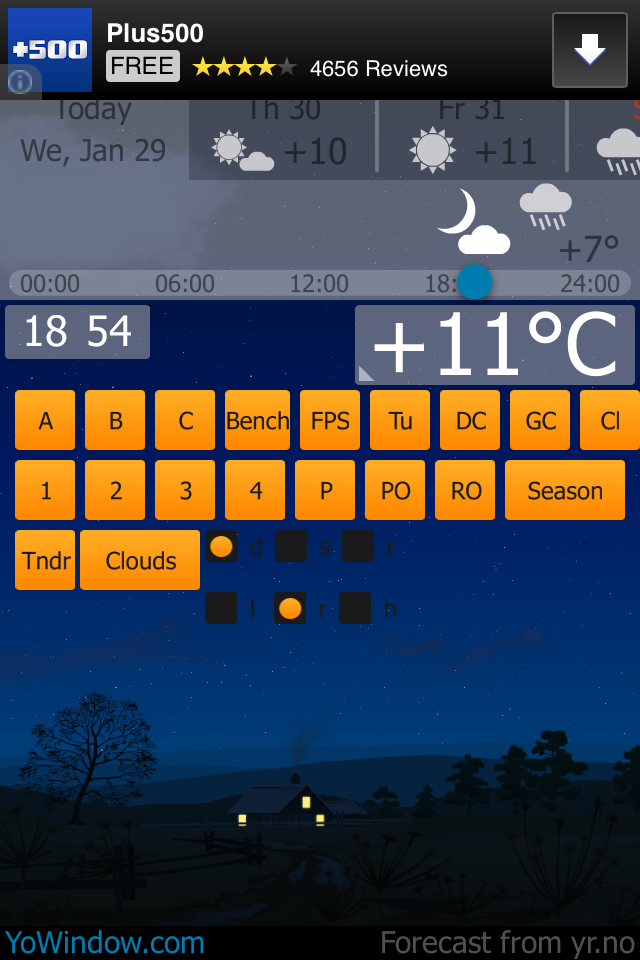640x960 pixels.
Task: Tap the PO button
Action: [x=395, y=490]
